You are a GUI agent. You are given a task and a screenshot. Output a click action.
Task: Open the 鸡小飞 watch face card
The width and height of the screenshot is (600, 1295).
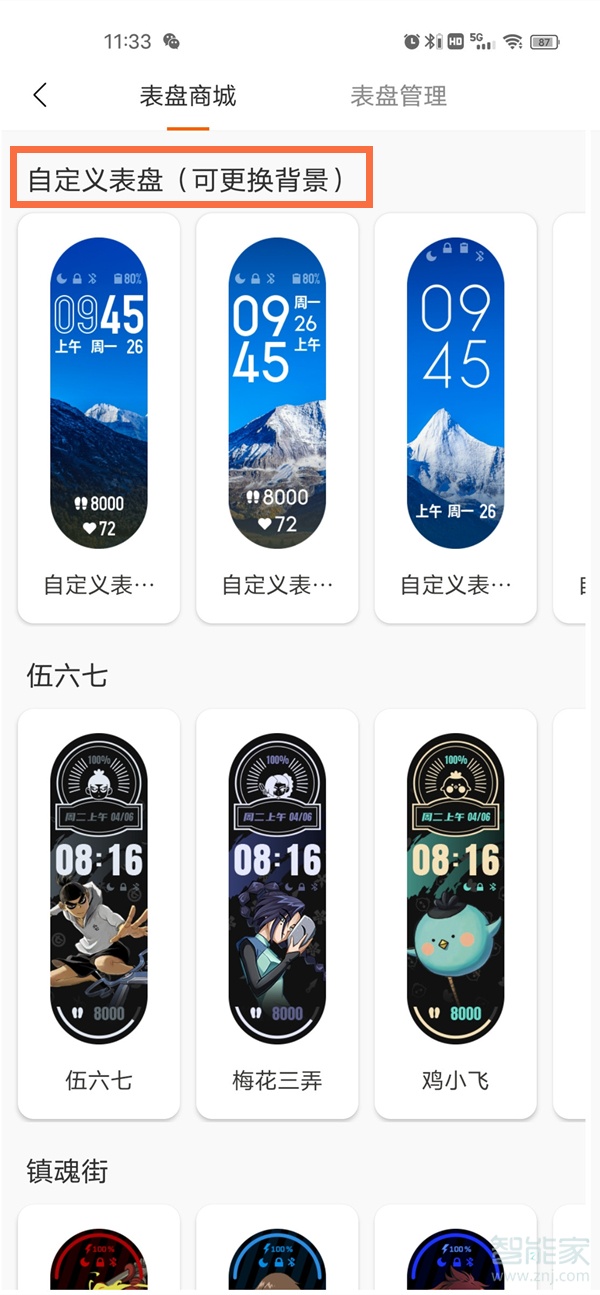coord(455,913)
